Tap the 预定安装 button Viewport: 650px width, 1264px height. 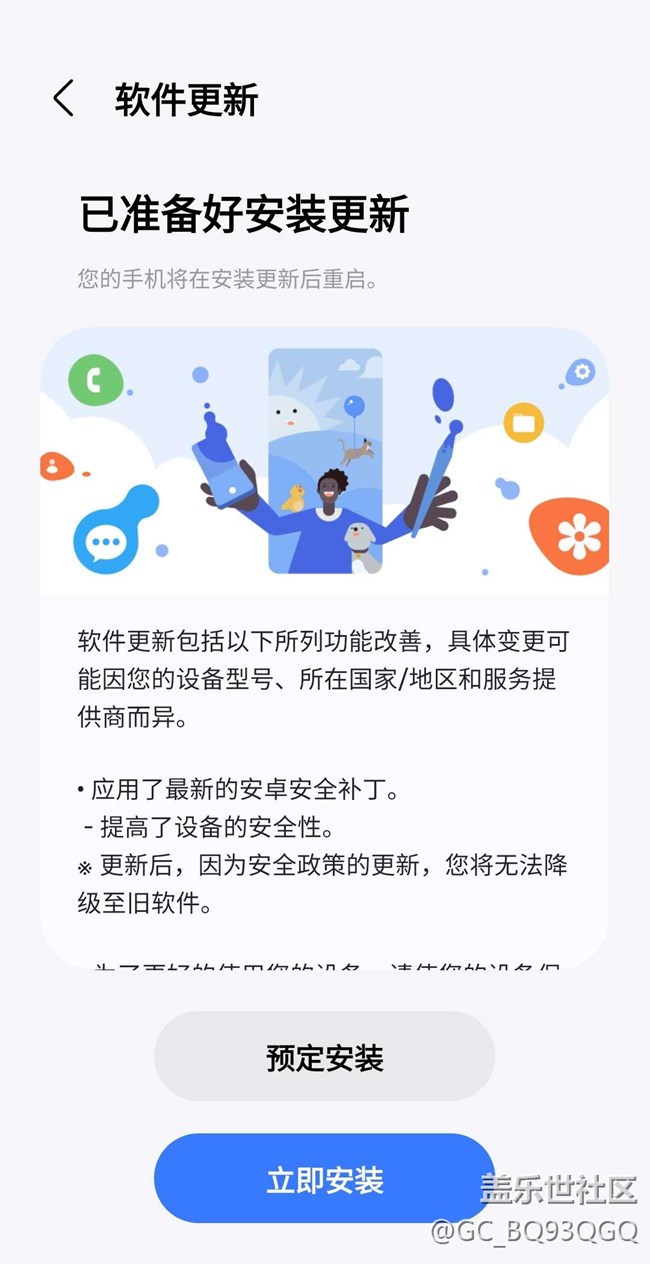pos(325,1057)
